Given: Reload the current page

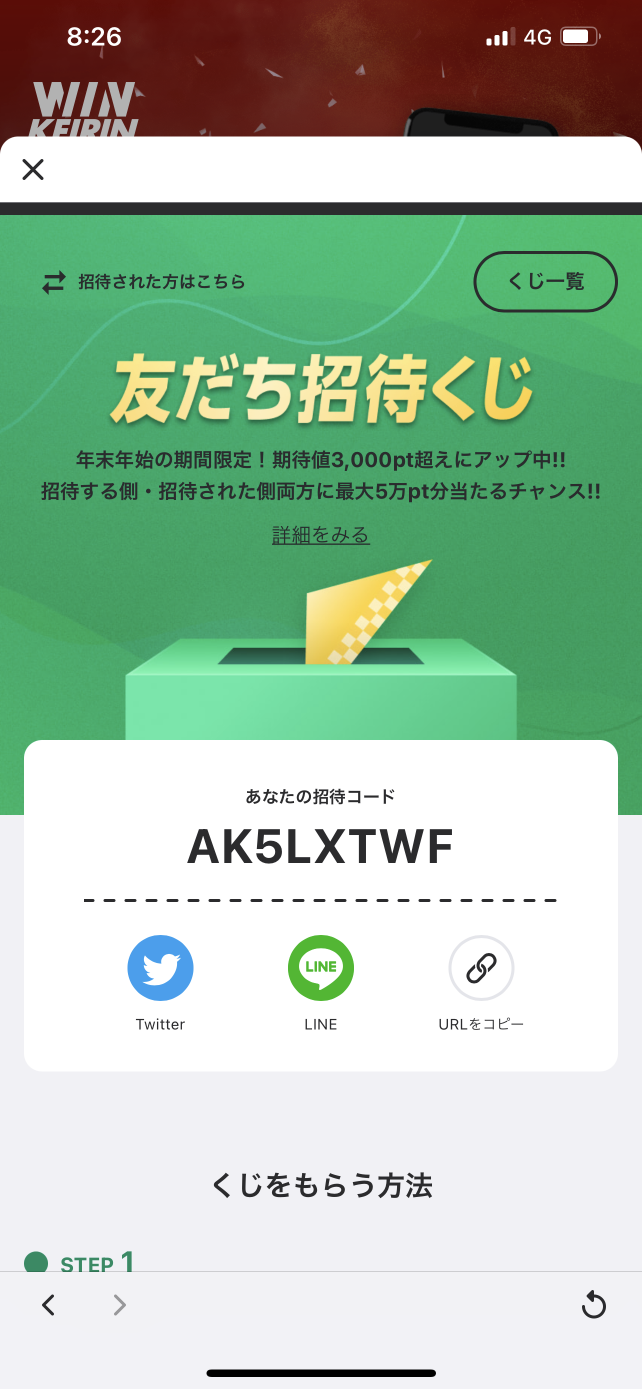Looking at the screenshot, I should (593, 1305).
